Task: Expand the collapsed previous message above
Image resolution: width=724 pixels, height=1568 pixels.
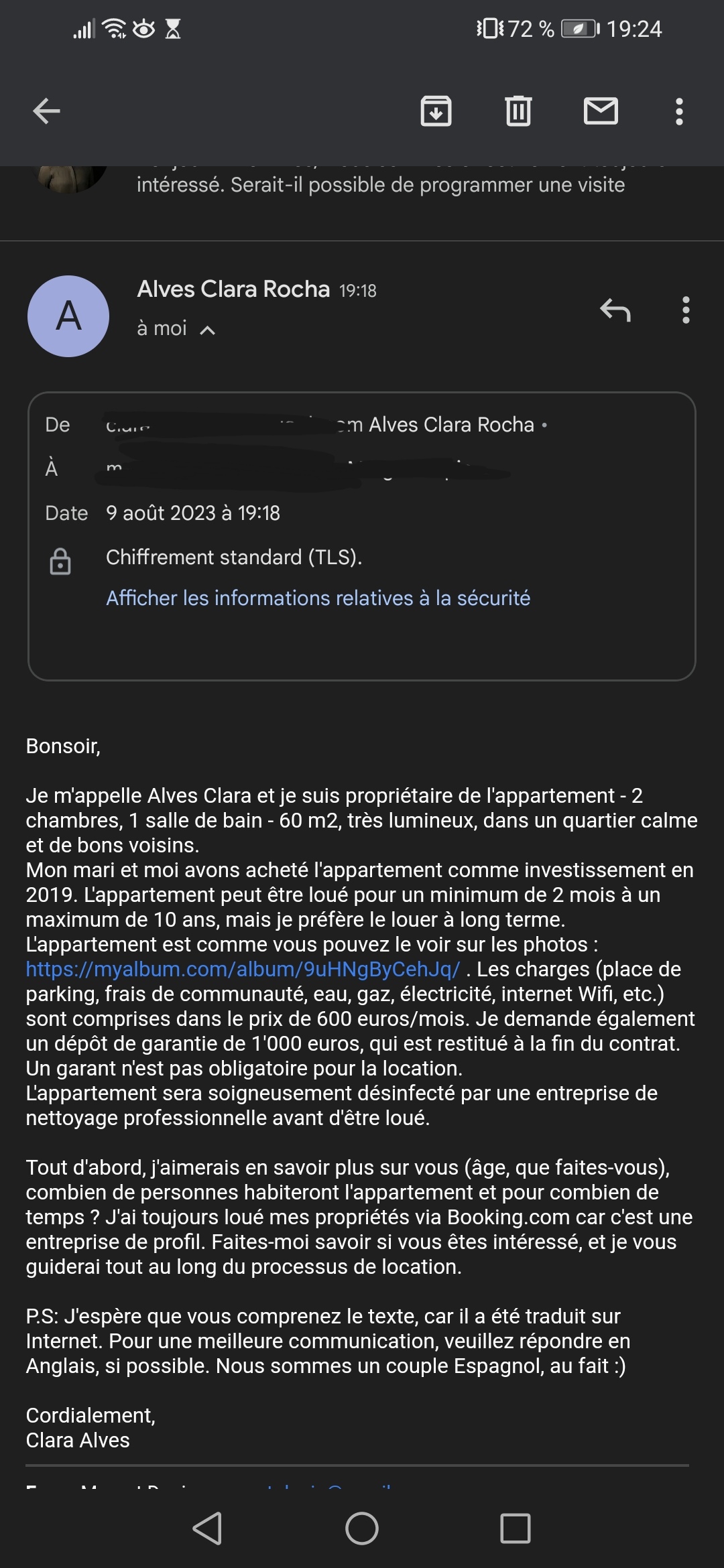Action: [379, 185]
